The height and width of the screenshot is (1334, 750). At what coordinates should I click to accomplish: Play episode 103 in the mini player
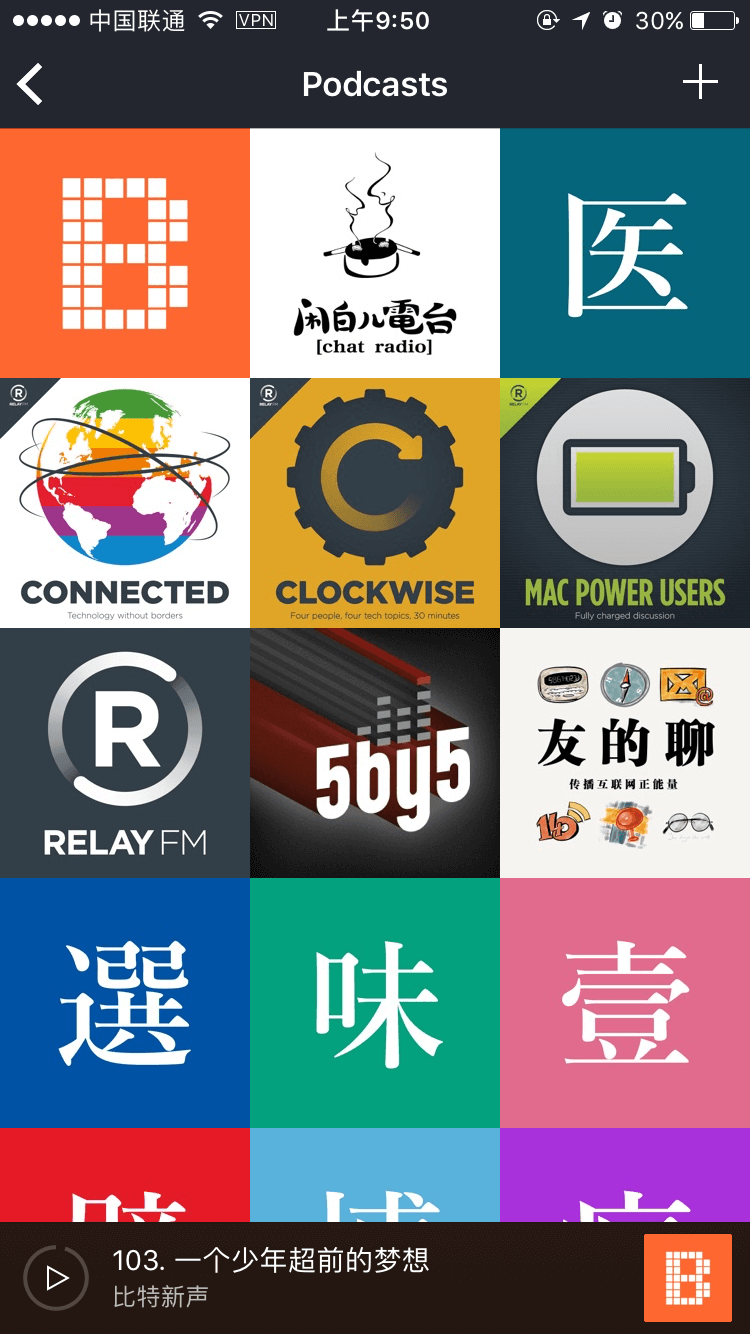(56, 1278)
